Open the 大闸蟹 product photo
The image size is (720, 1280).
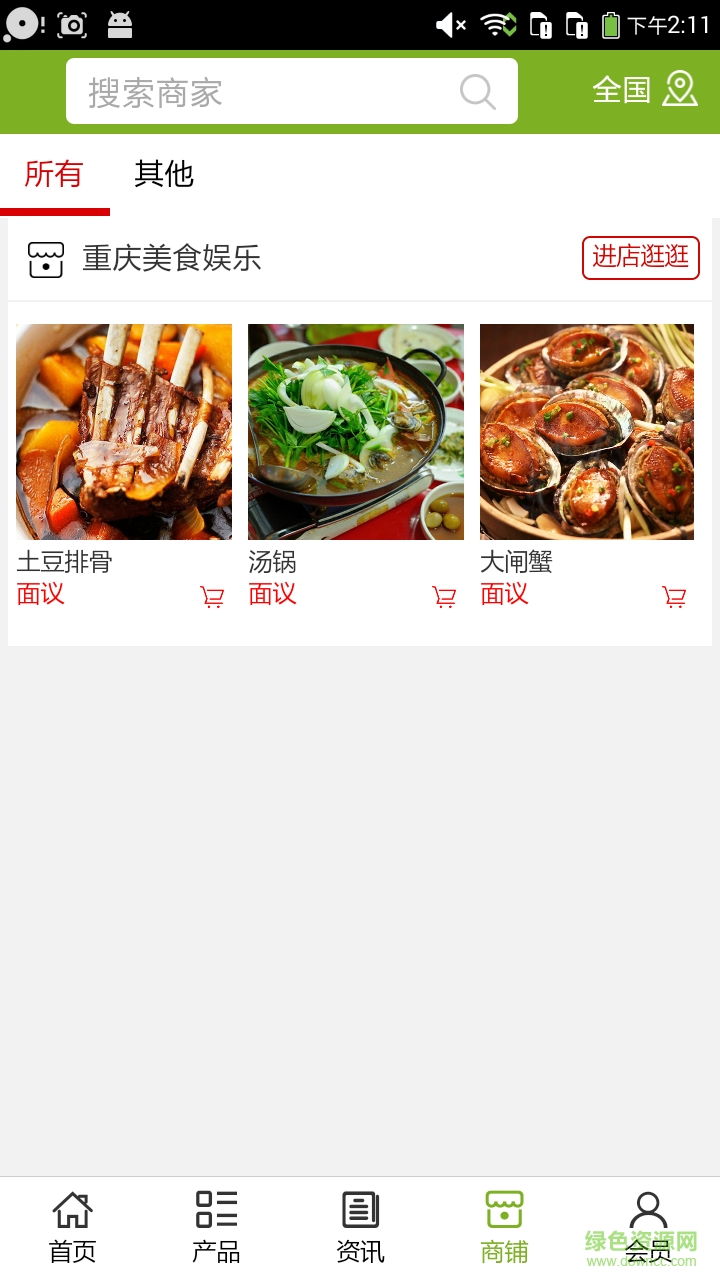pyautogui.click(x=587, y=431)
